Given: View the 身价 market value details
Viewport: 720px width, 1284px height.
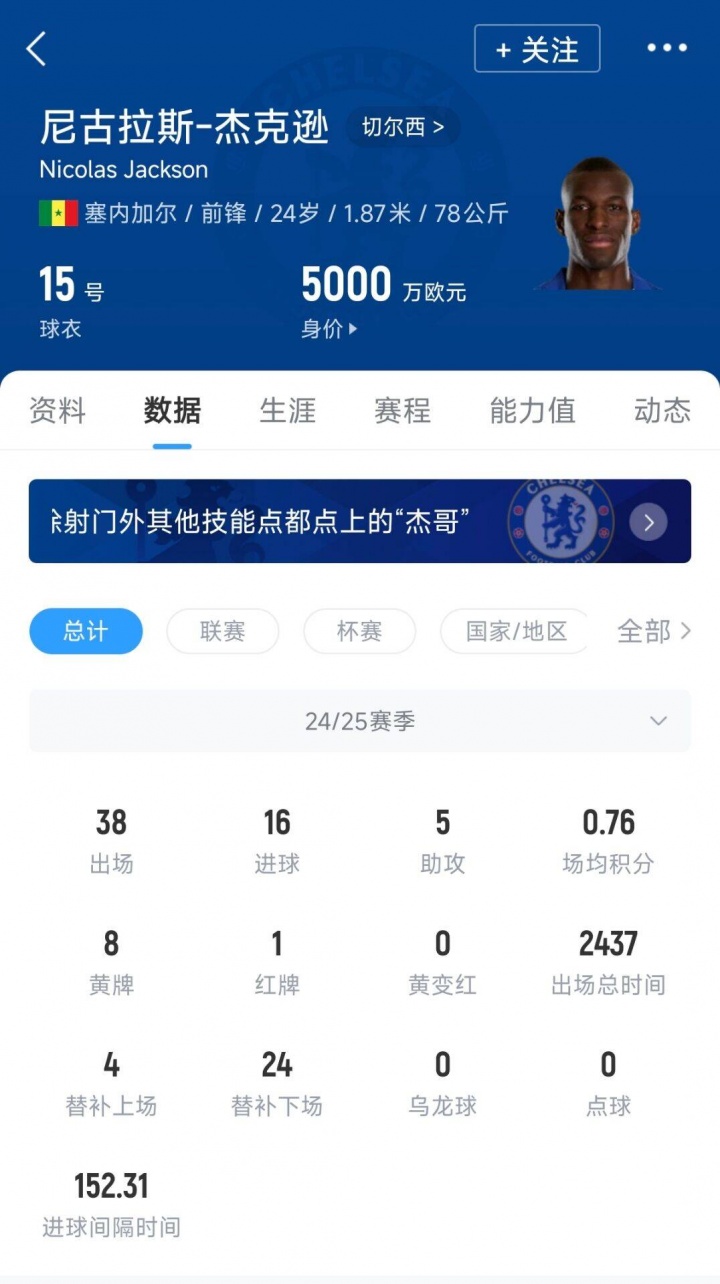Looking at the screenshot, I should pos(329,329).
